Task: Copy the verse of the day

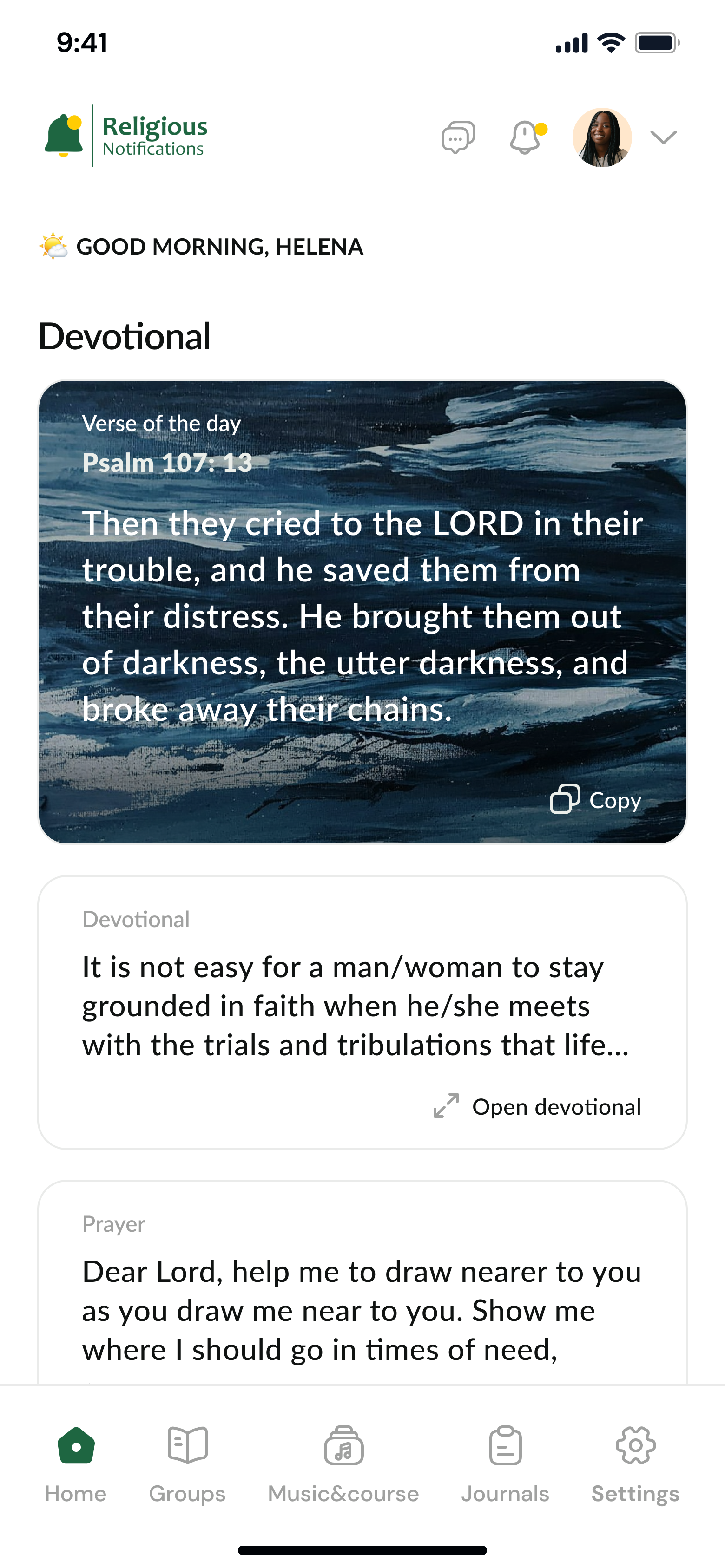Action: pyautogui.click(x=595, y=800)
